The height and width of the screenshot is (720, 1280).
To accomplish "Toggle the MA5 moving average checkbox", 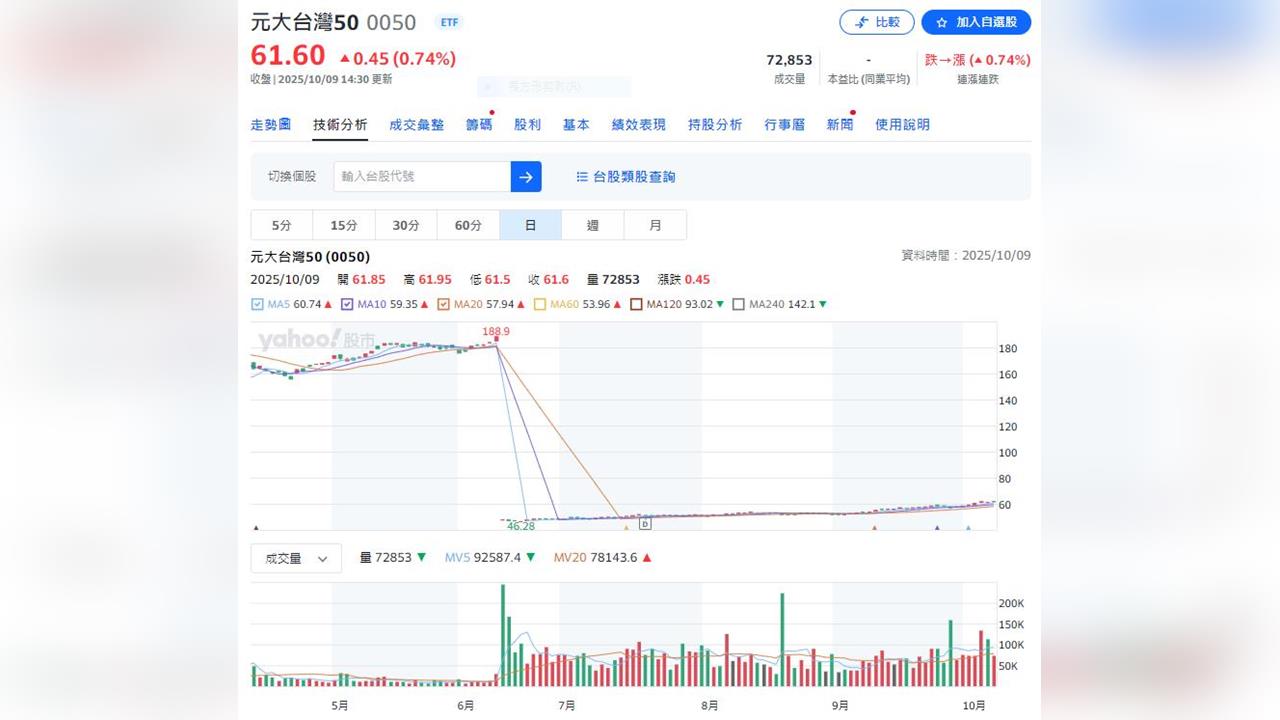I will coord(257,304).
